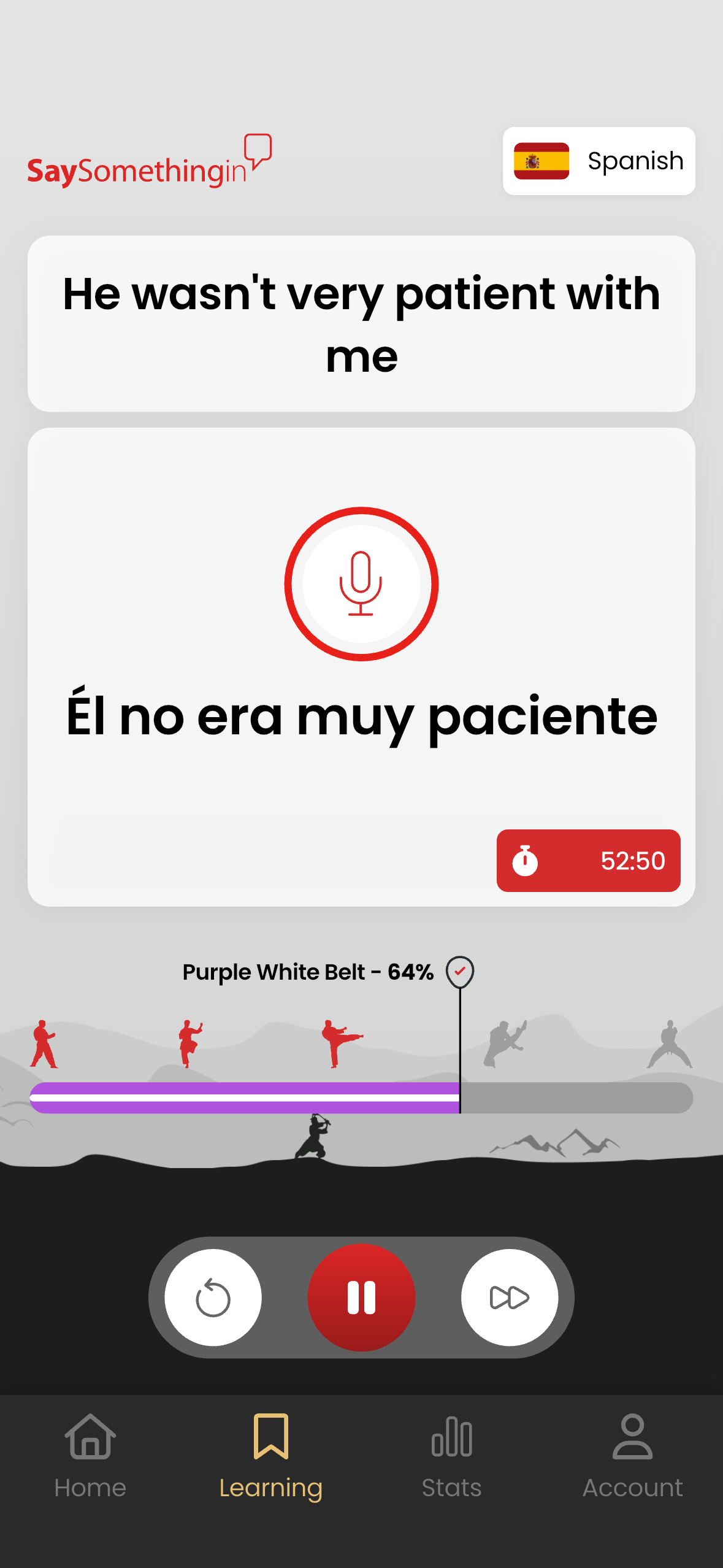Tap the 52:50 timer button
This screenshot has width=723, height=1568.
pos(588,860)
